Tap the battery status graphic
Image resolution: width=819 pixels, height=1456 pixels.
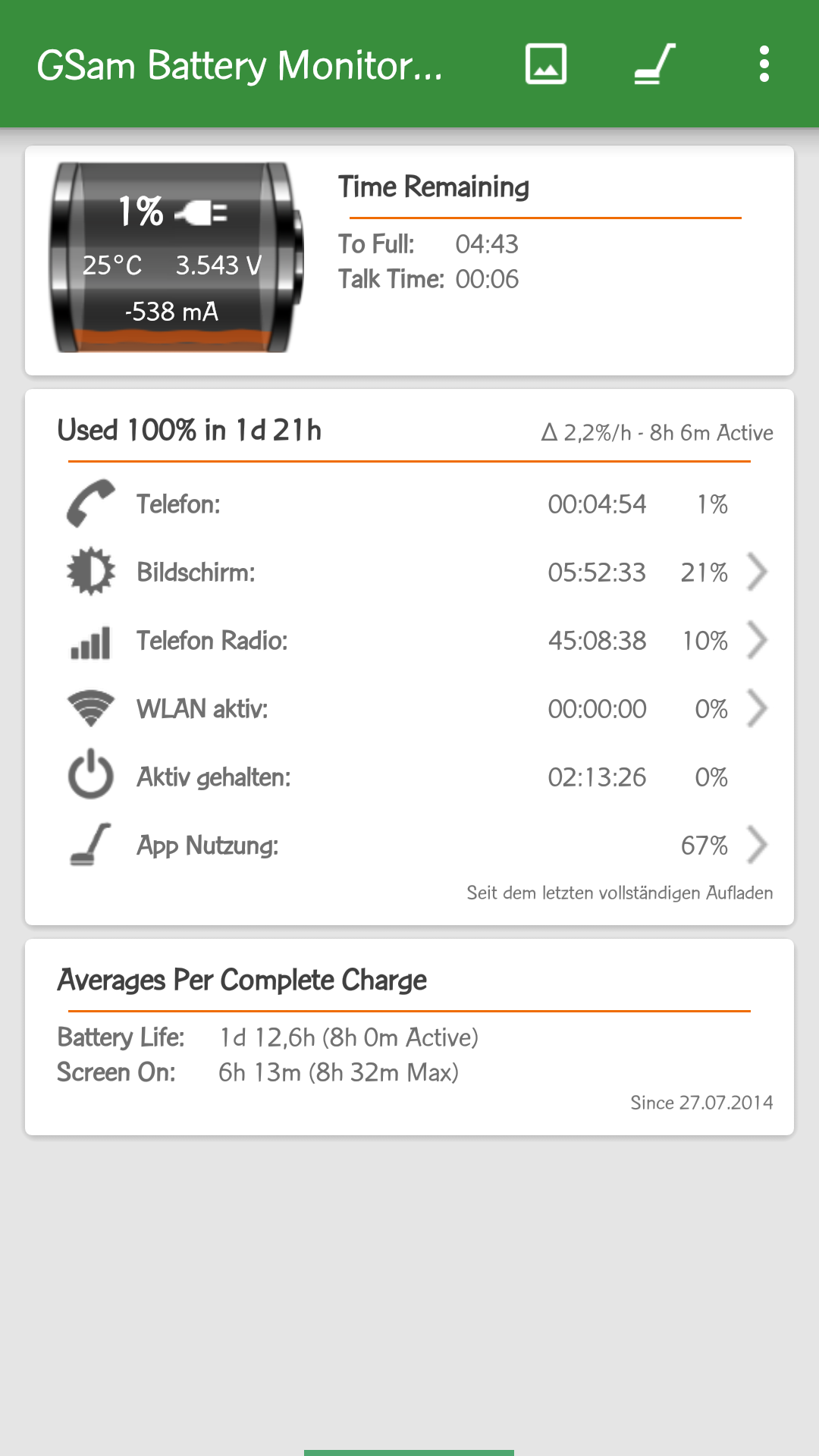click(177, 257)
